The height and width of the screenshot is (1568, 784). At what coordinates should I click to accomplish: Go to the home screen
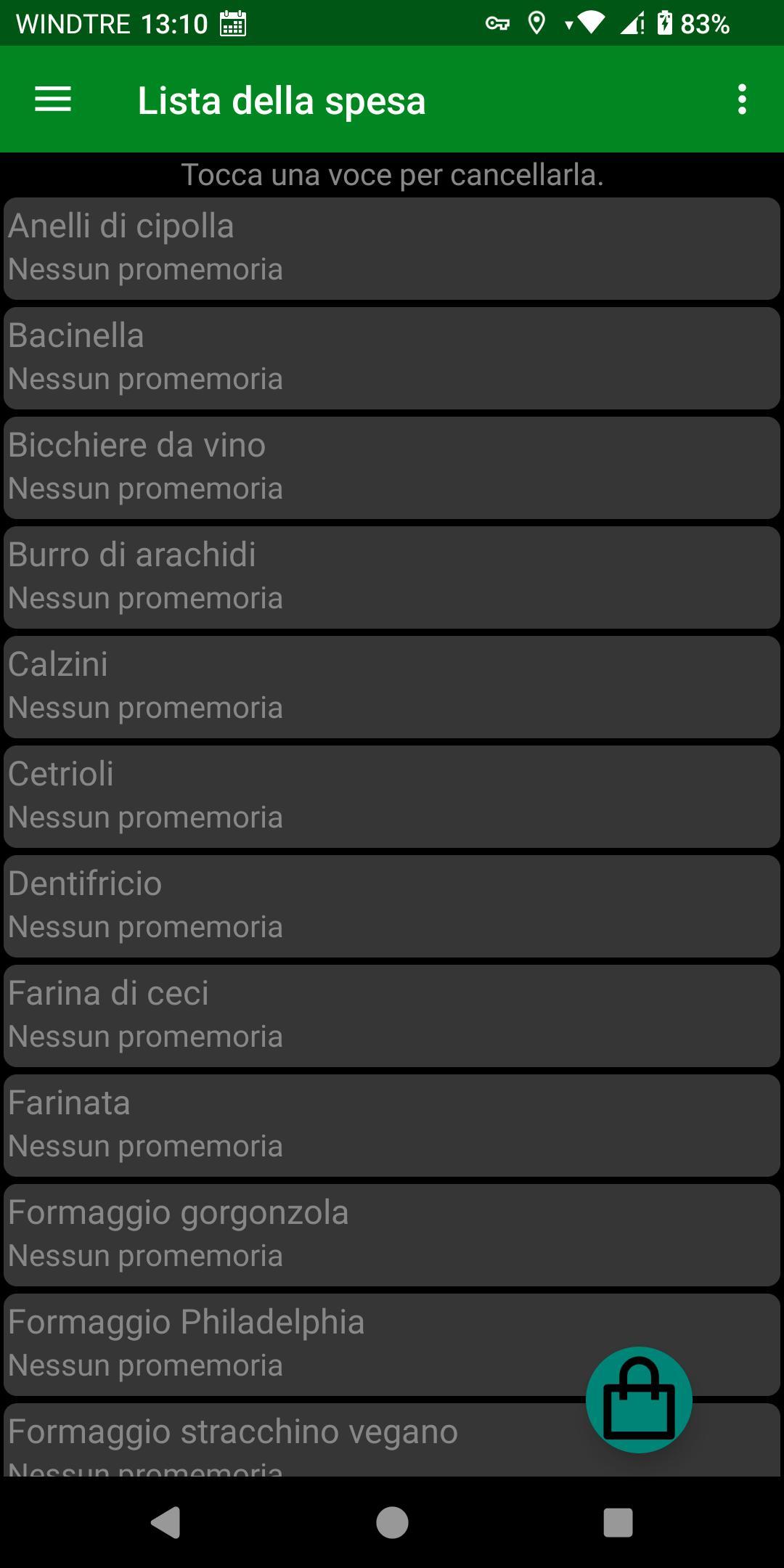[x=392, y=1522]
